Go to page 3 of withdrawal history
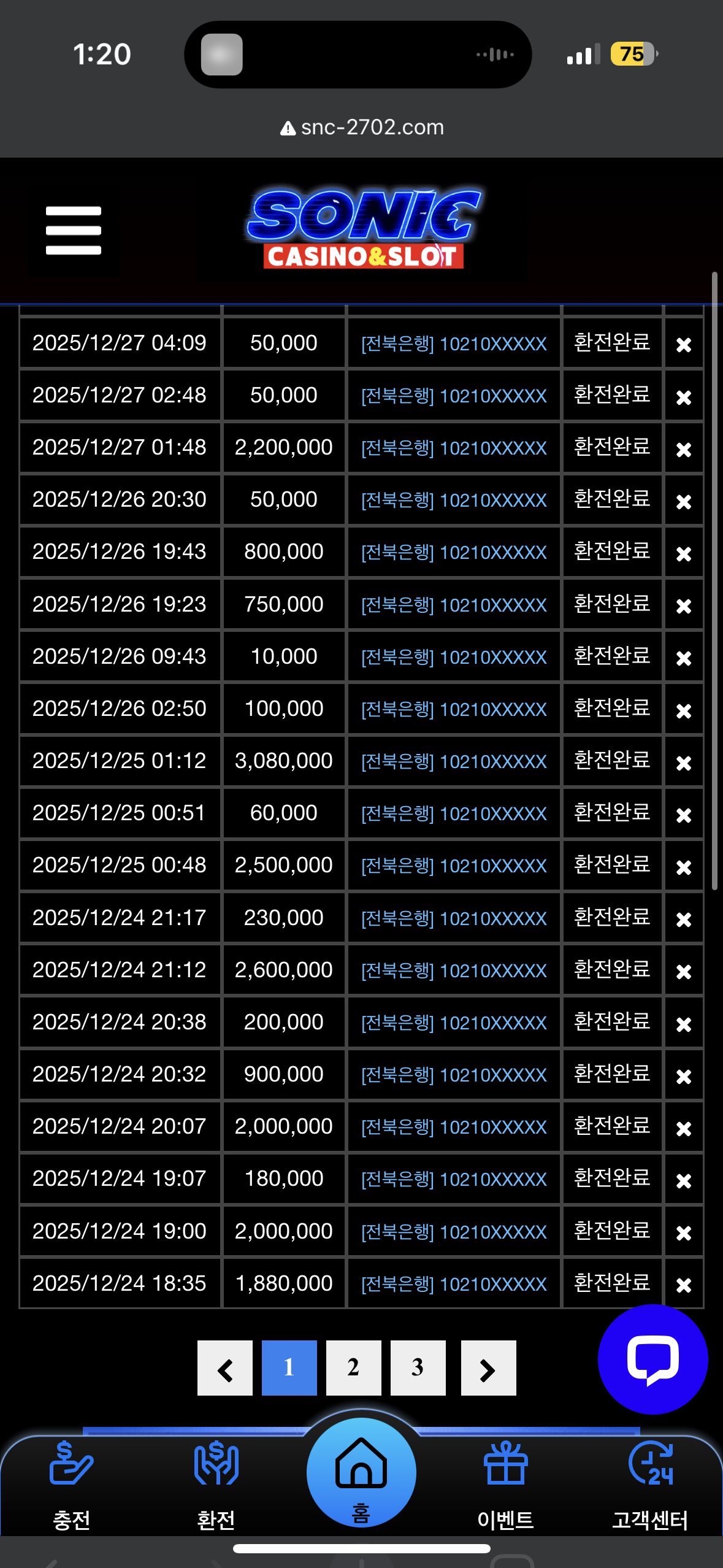This screenshot has height=1568, width=723. [418, 1367]
